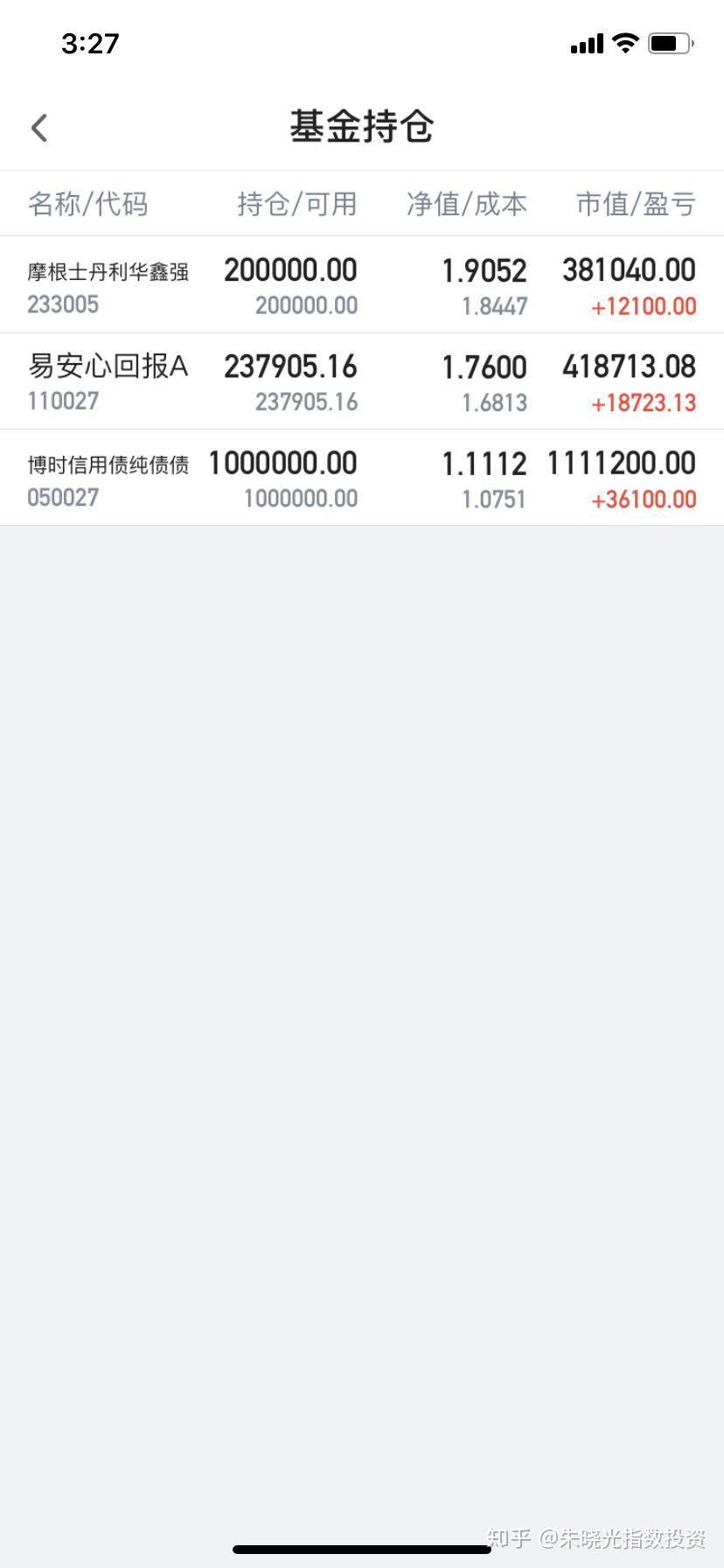Tap the profit value +36100.13

pos(643,499)
